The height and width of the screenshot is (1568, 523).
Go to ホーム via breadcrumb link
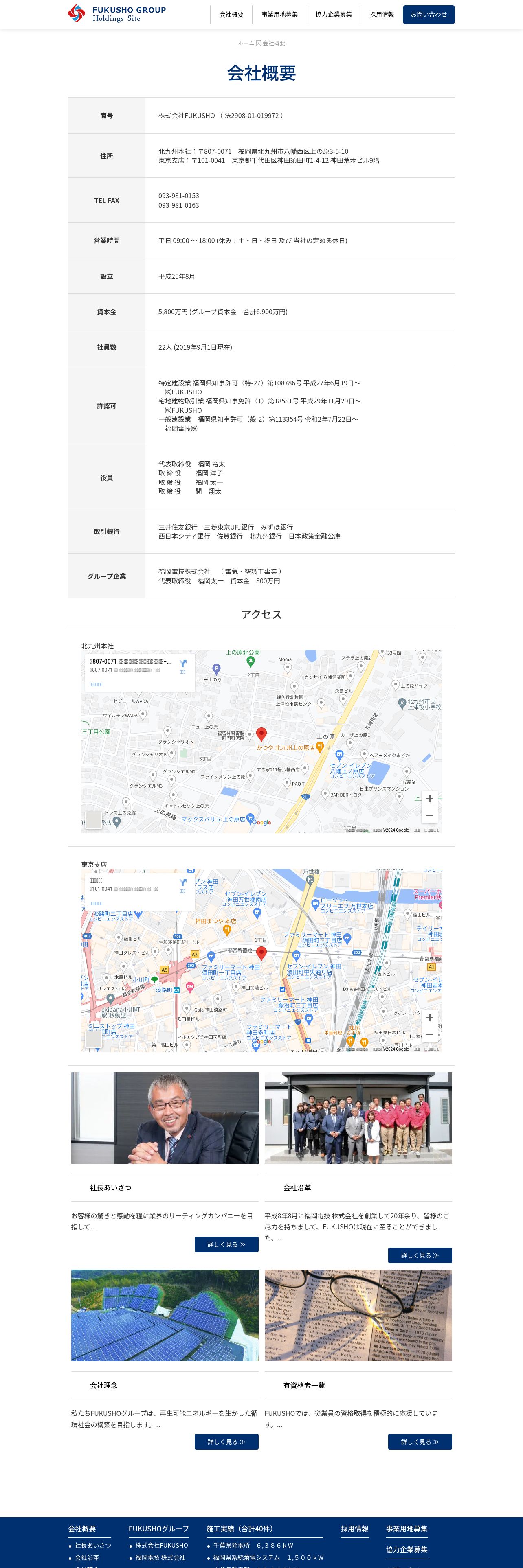click(246, 43)
